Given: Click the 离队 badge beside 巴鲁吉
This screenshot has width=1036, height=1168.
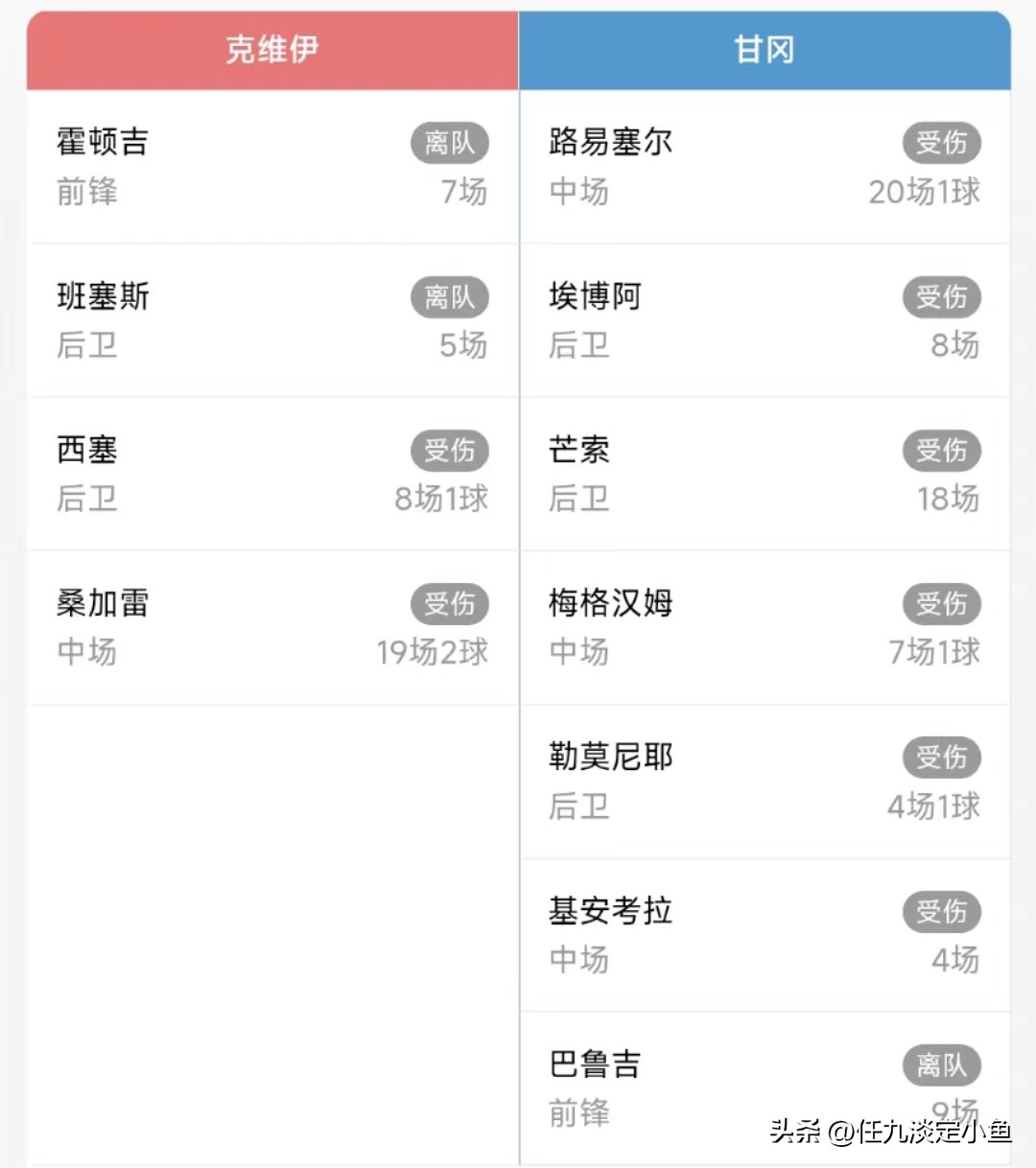Looking at the screenshot, I should click(941, 1064).
